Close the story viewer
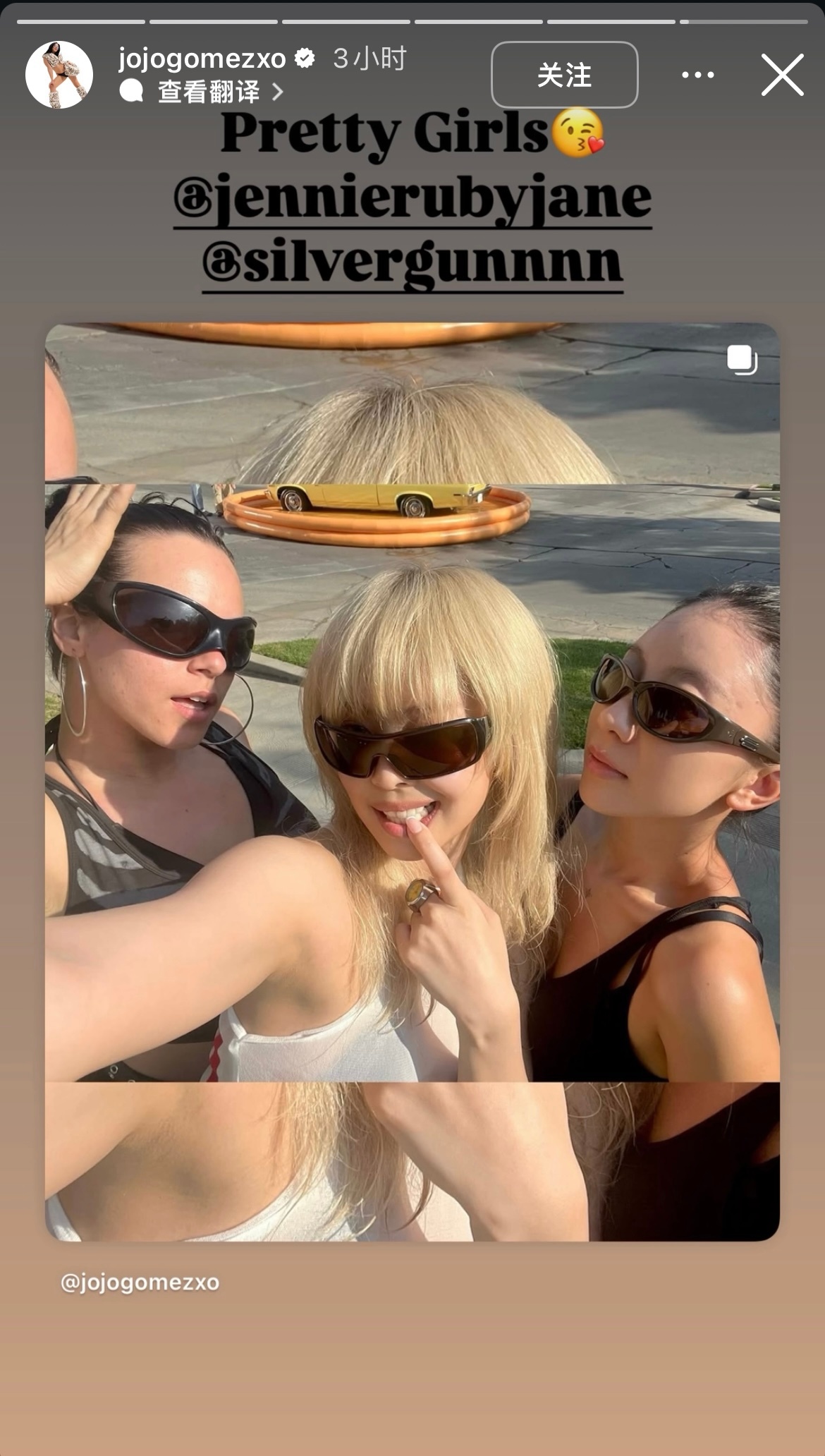 pyautogui.click(x=782, y=75)
